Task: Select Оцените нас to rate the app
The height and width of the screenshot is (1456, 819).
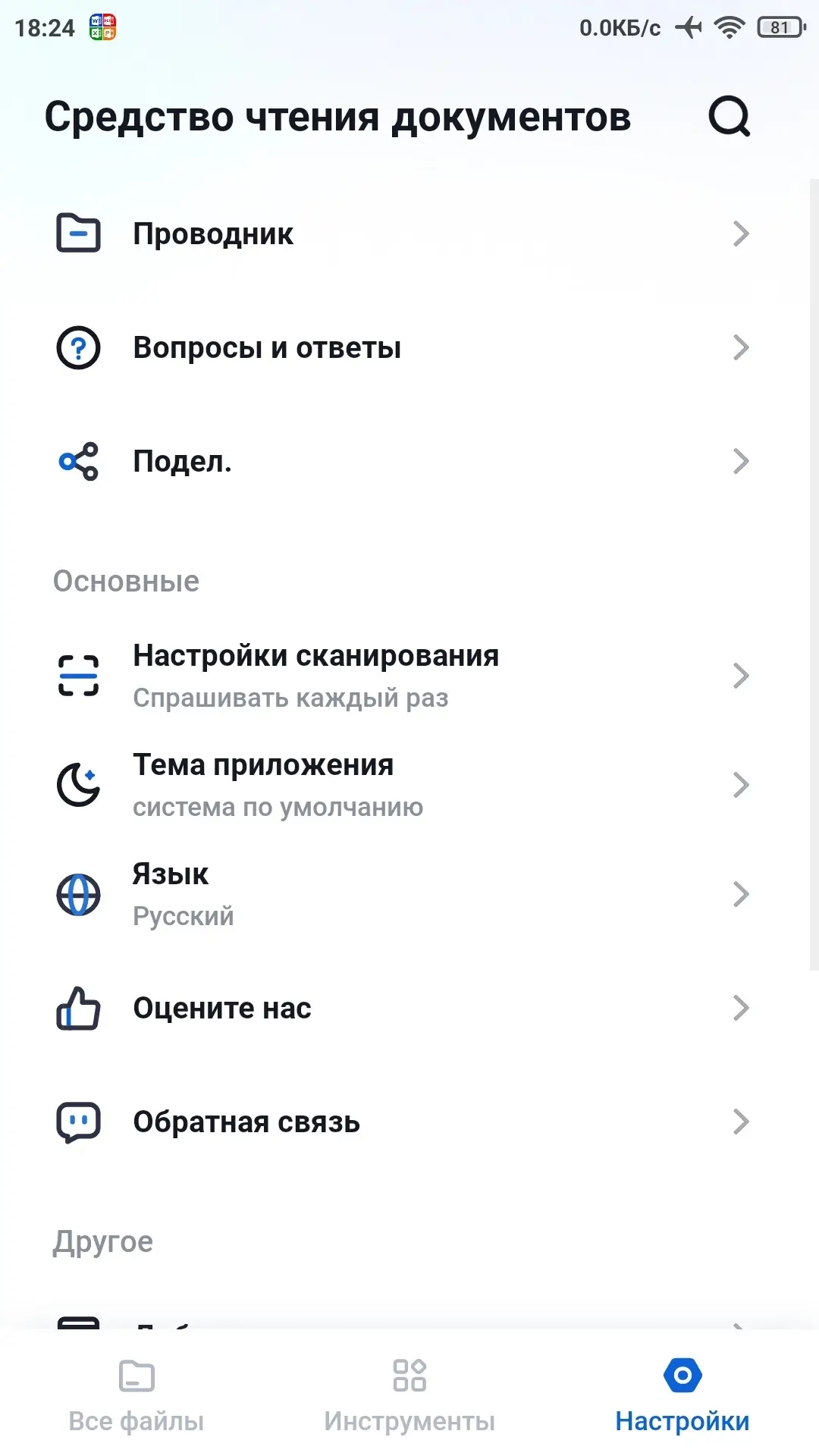Action: (402, 1008)
